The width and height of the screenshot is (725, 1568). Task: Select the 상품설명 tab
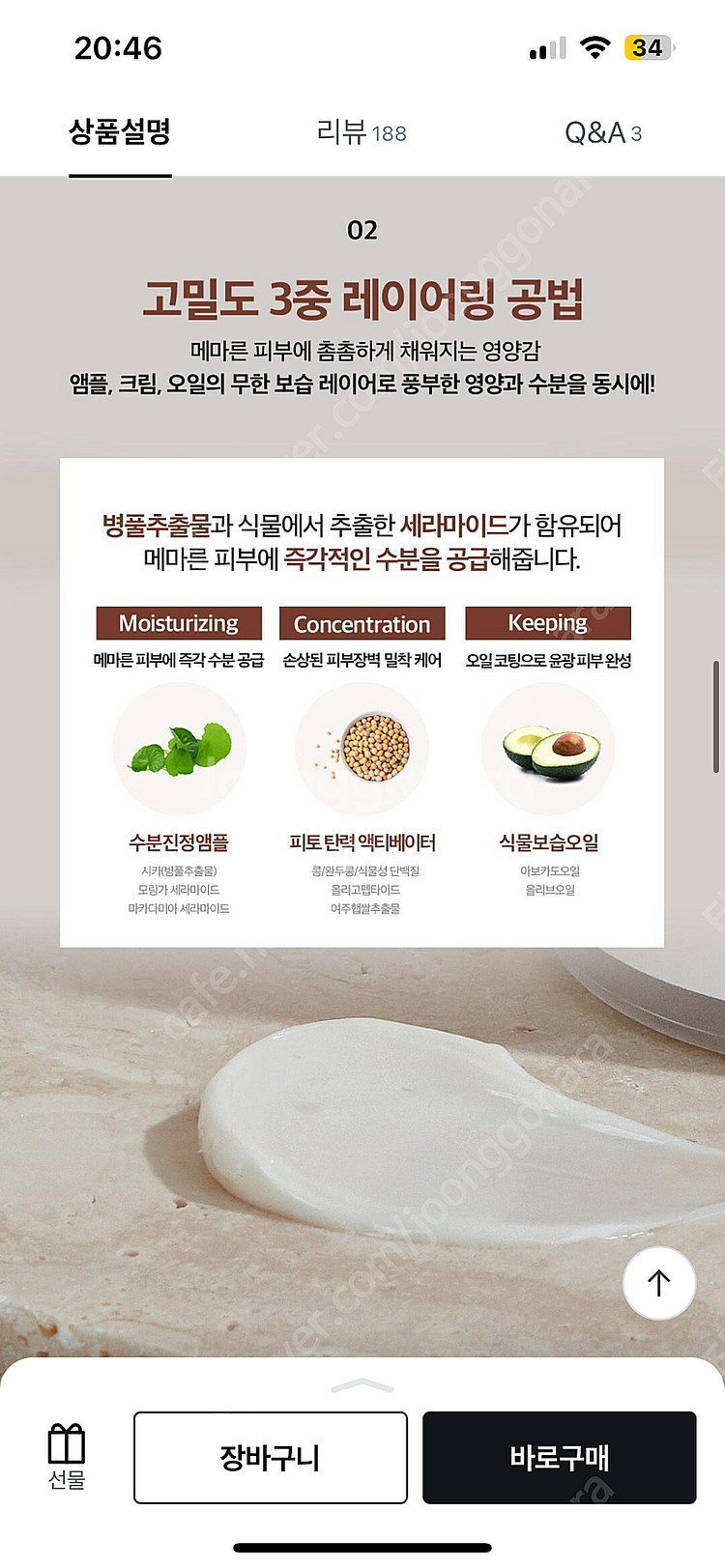[x=120, y=132]
